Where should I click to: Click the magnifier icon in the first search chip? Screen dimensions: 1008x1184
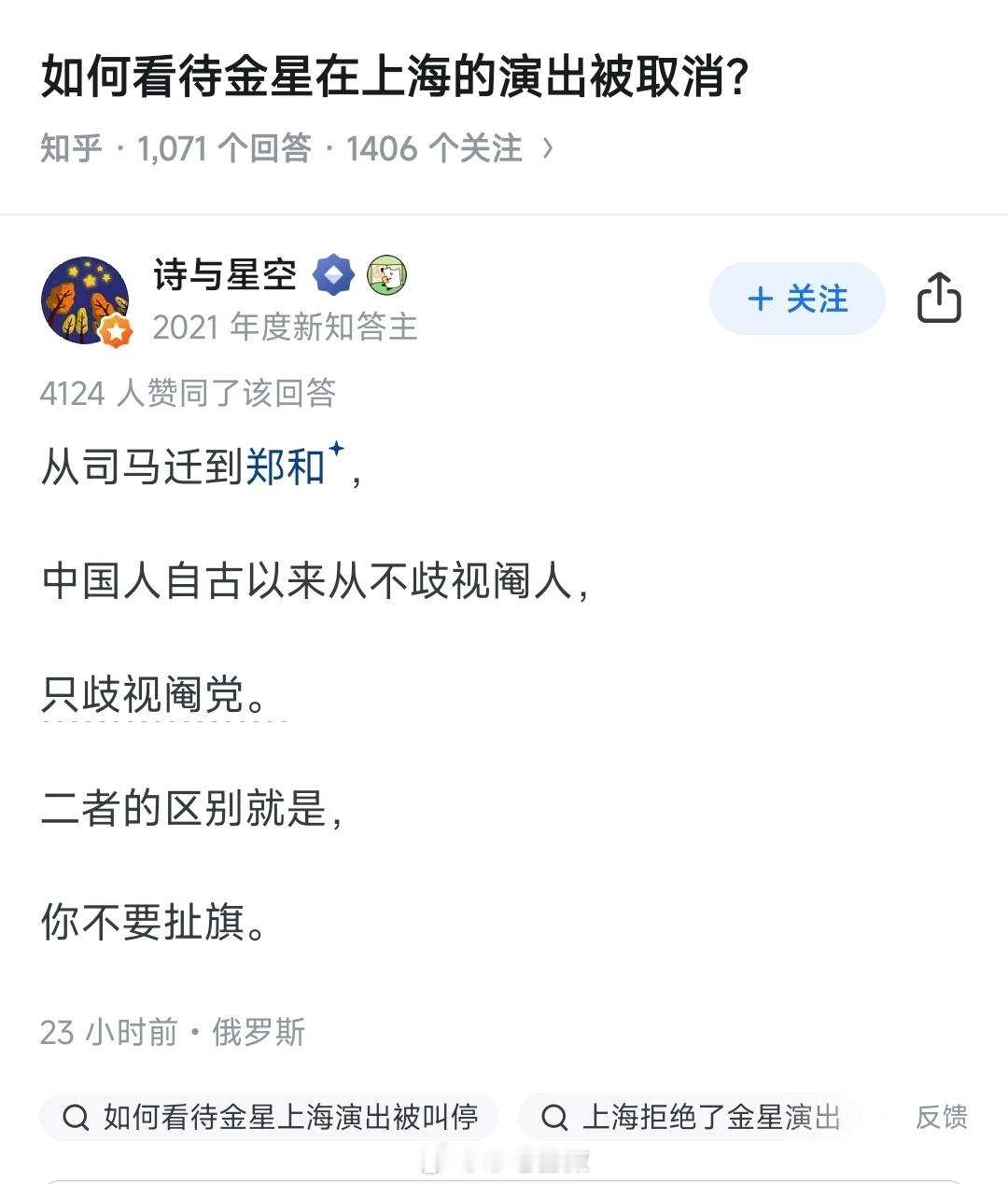[75, 1116]
